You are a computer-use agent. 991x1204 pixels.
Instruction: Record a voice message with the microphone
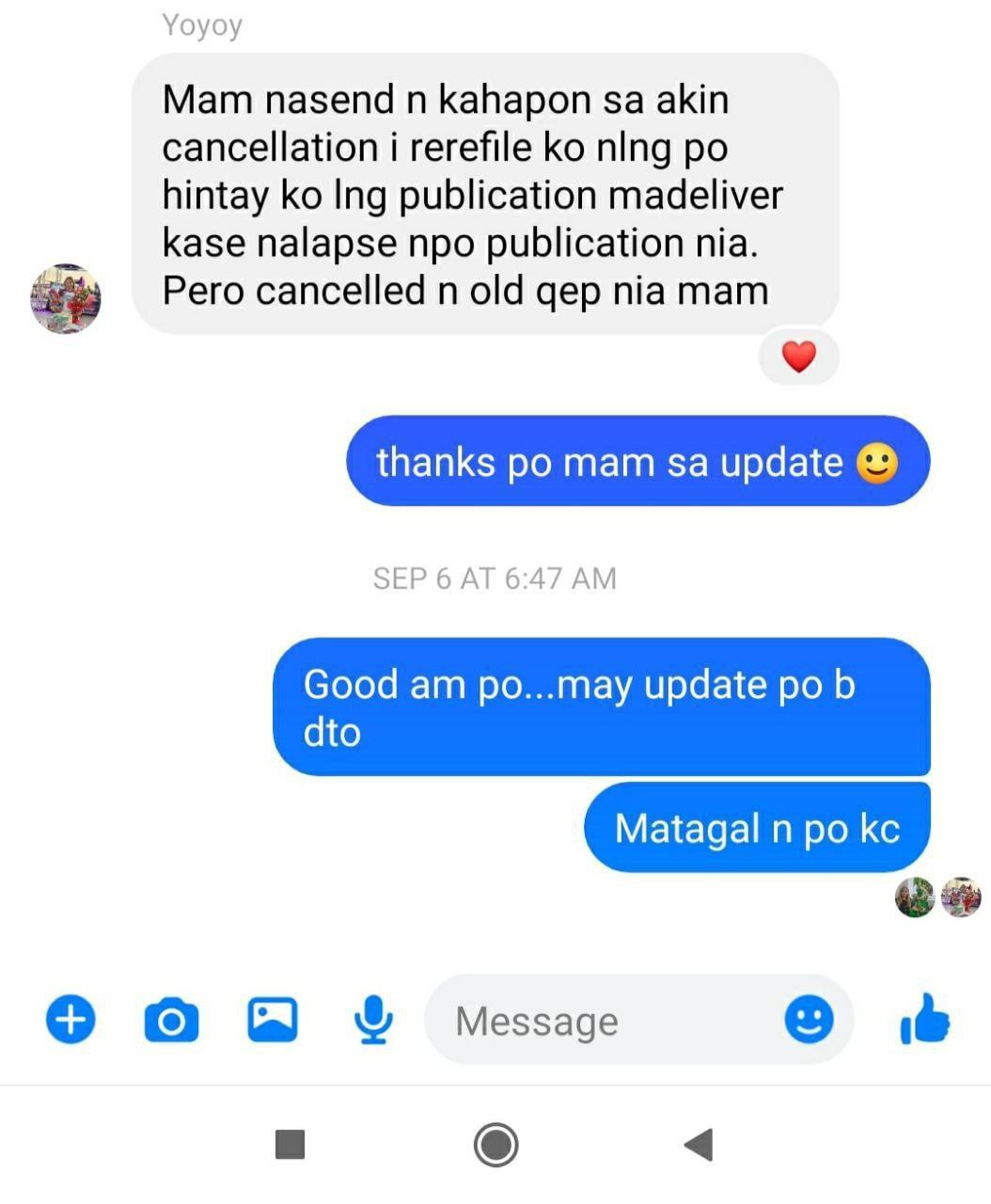pos(372,1020)
